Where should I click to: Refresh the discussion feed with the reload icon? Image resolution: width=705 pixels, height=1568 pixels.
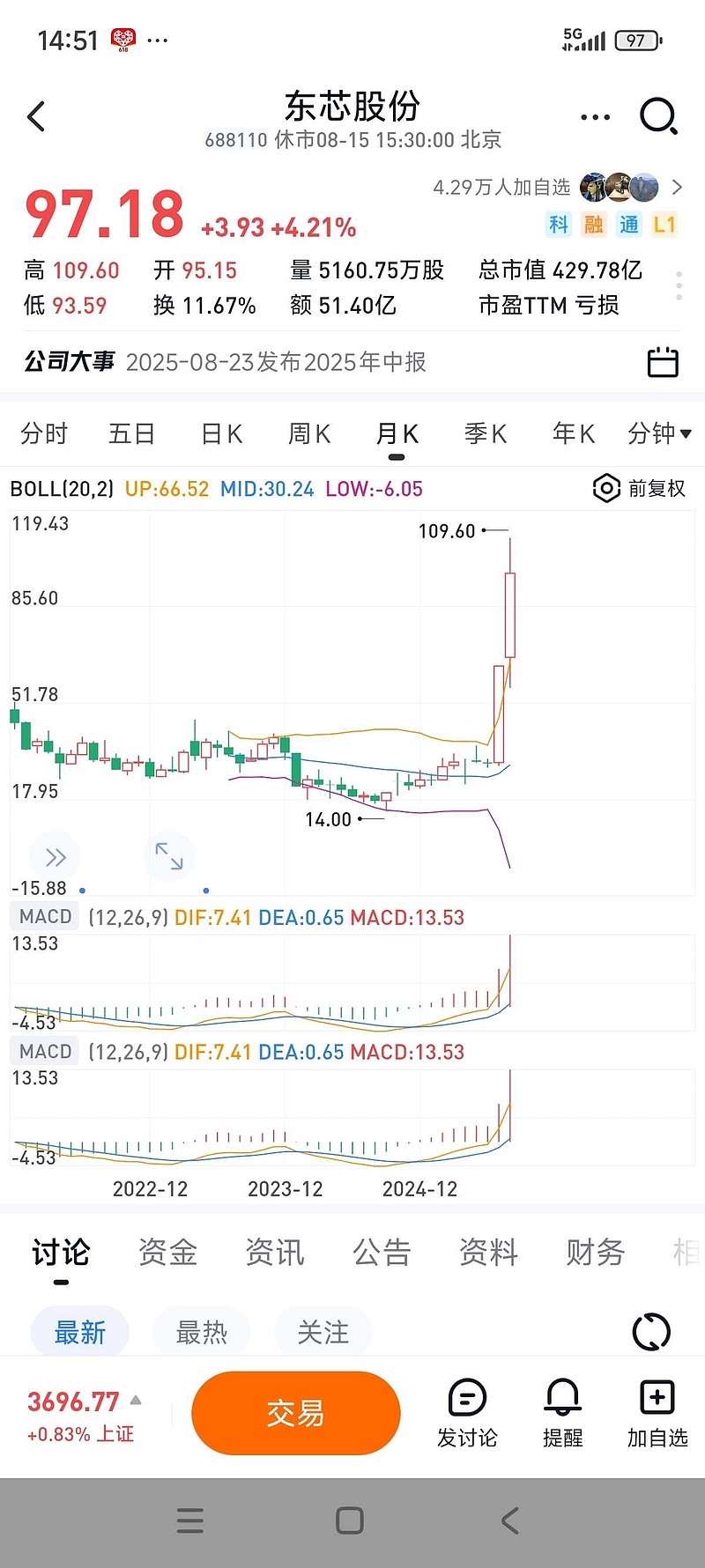point(650,1331)
